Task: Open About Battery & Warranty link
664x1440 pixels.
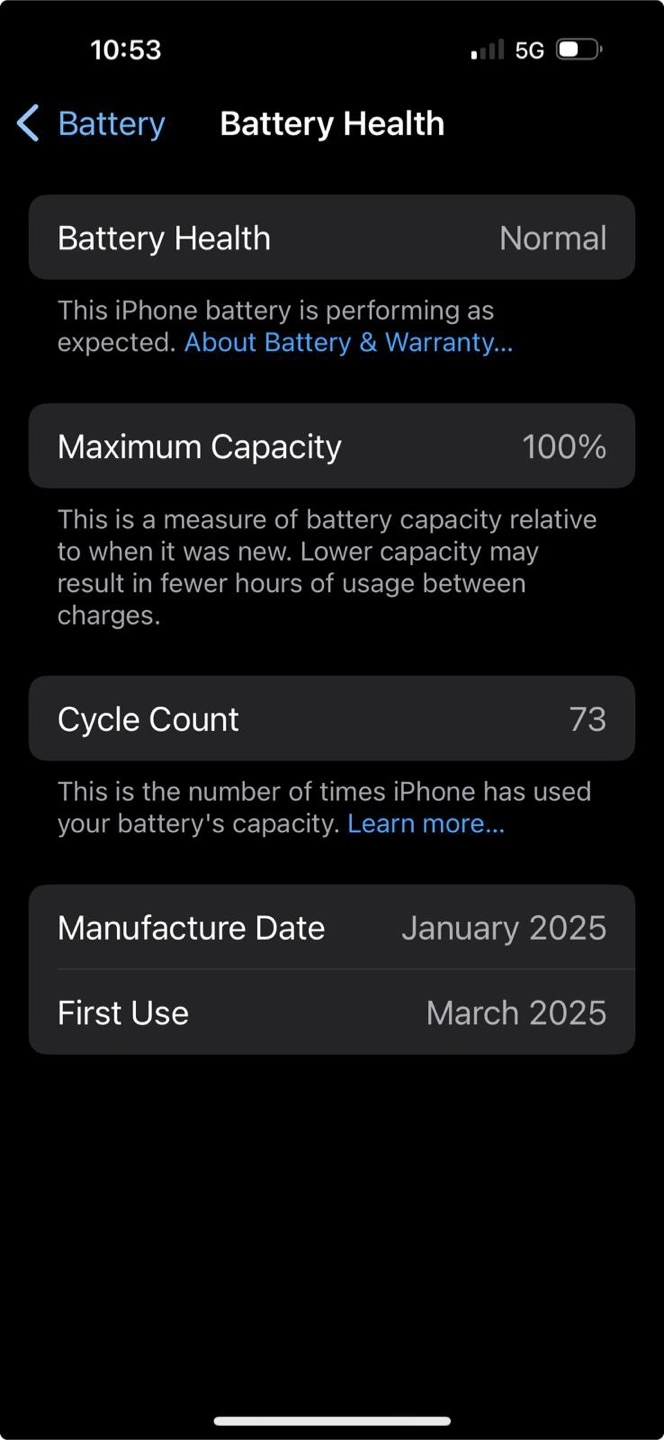Action: pos(348,342)
